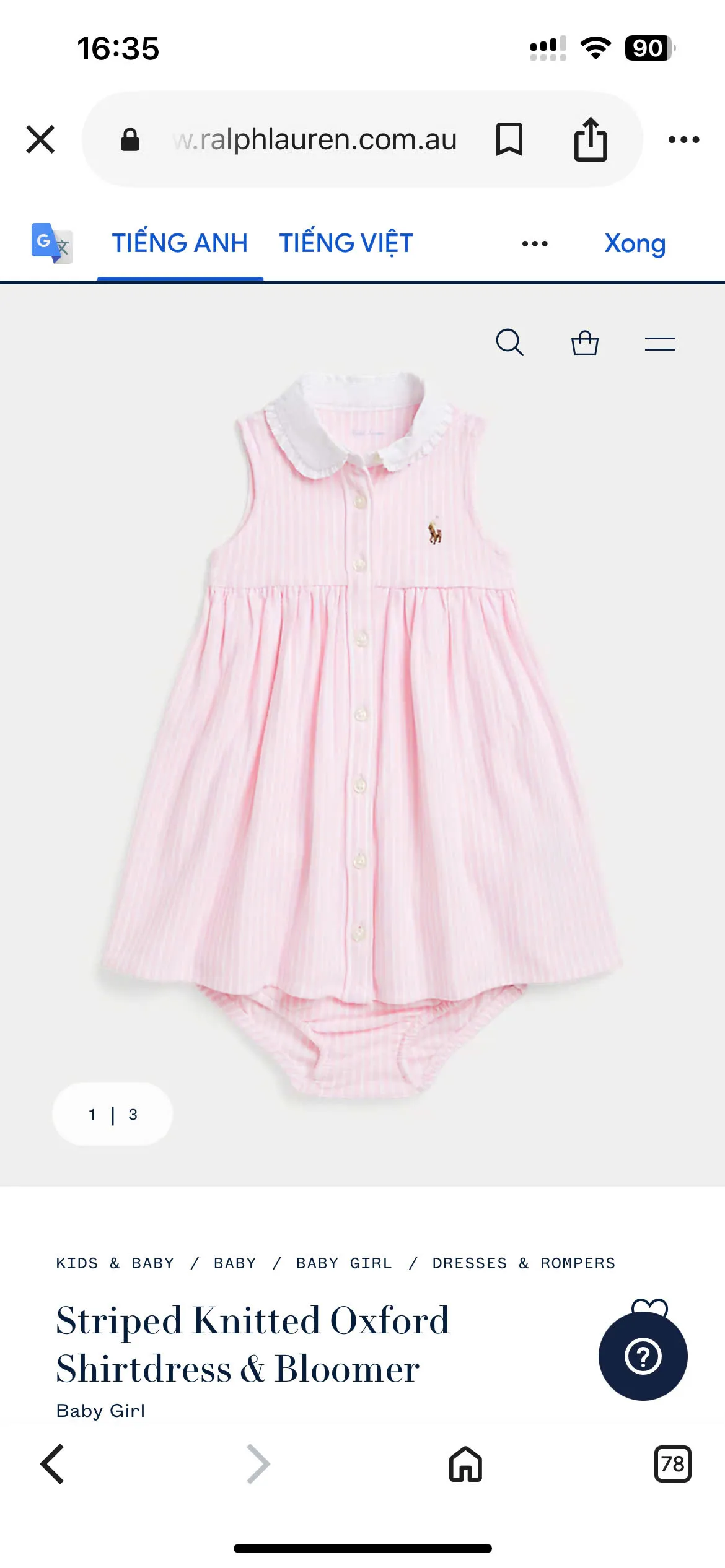Go to browser home page
The image size is (725, 1568).
465,1464
